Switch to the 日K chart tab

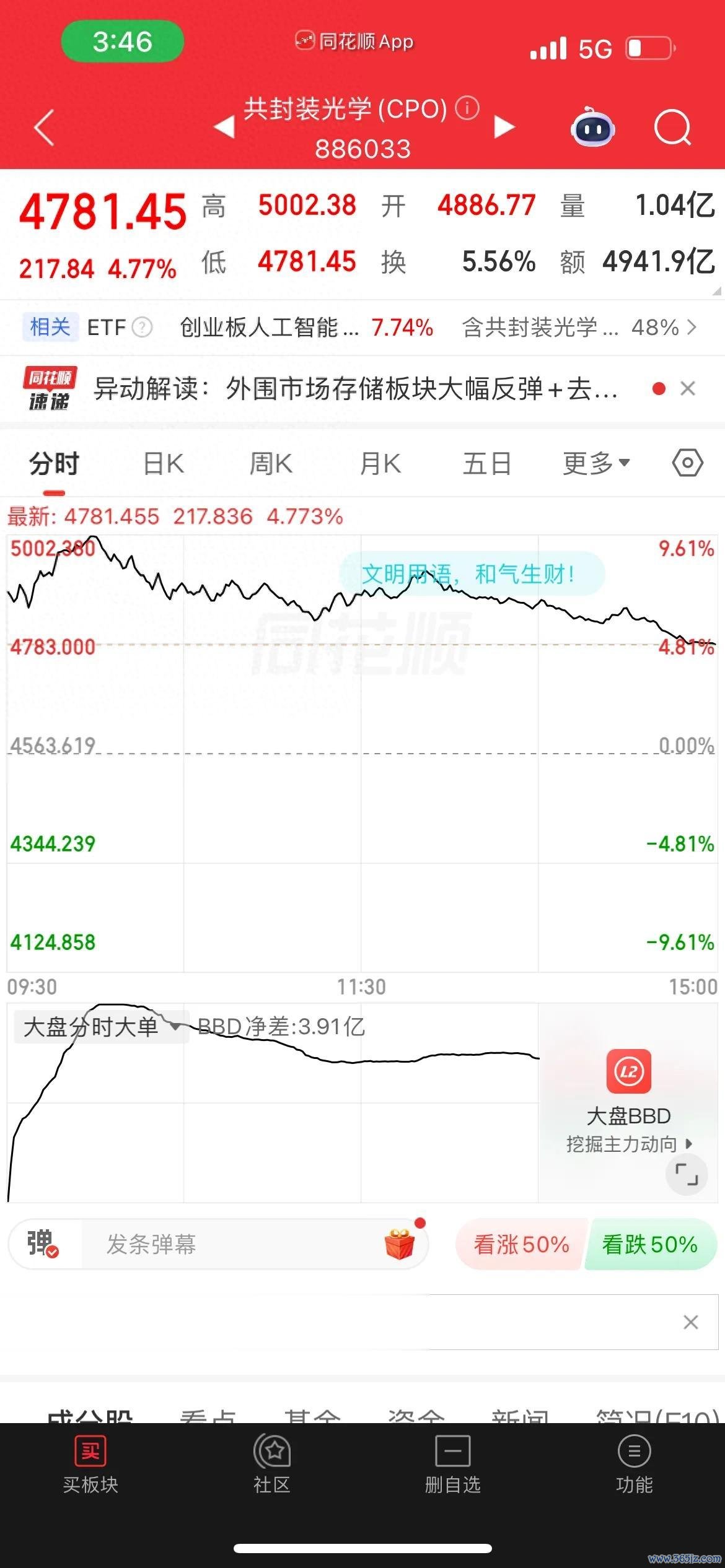pyautogui.click(x=164, y=463)
